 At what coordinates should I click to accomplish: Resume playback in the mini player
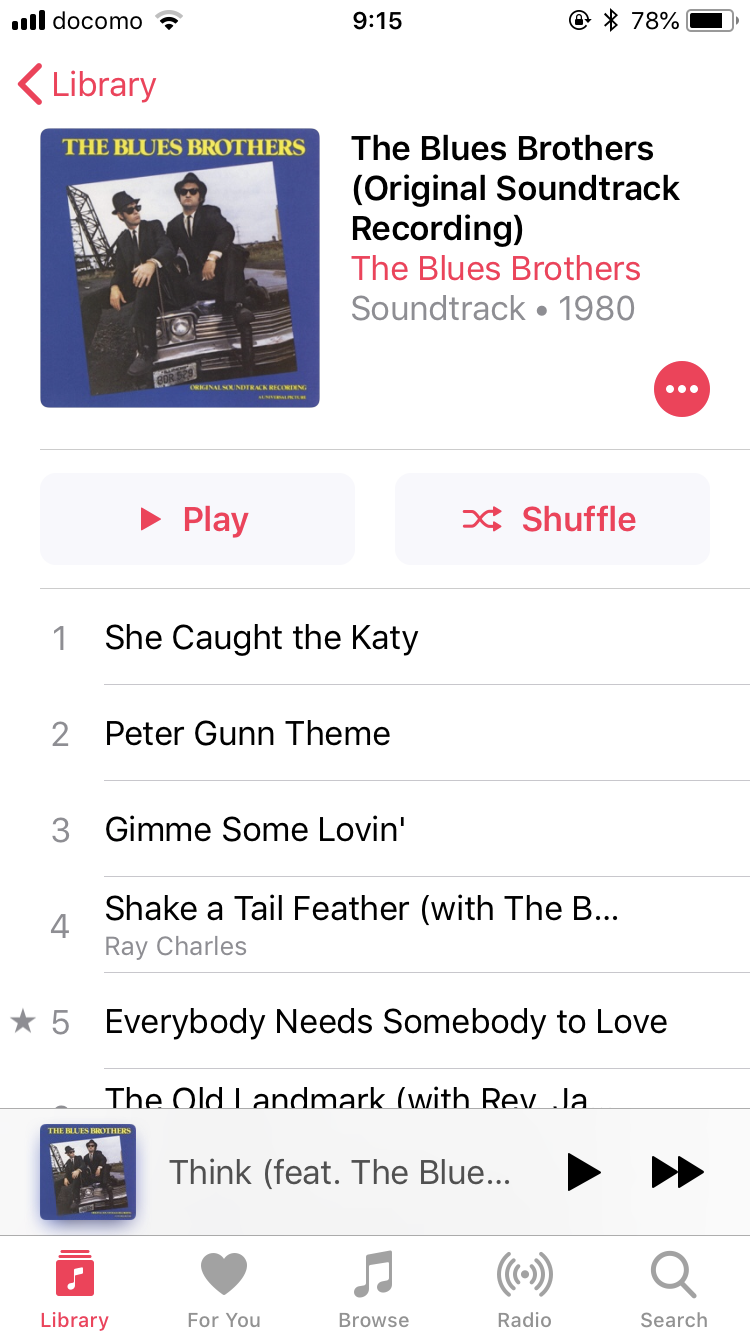(583, 1172)
